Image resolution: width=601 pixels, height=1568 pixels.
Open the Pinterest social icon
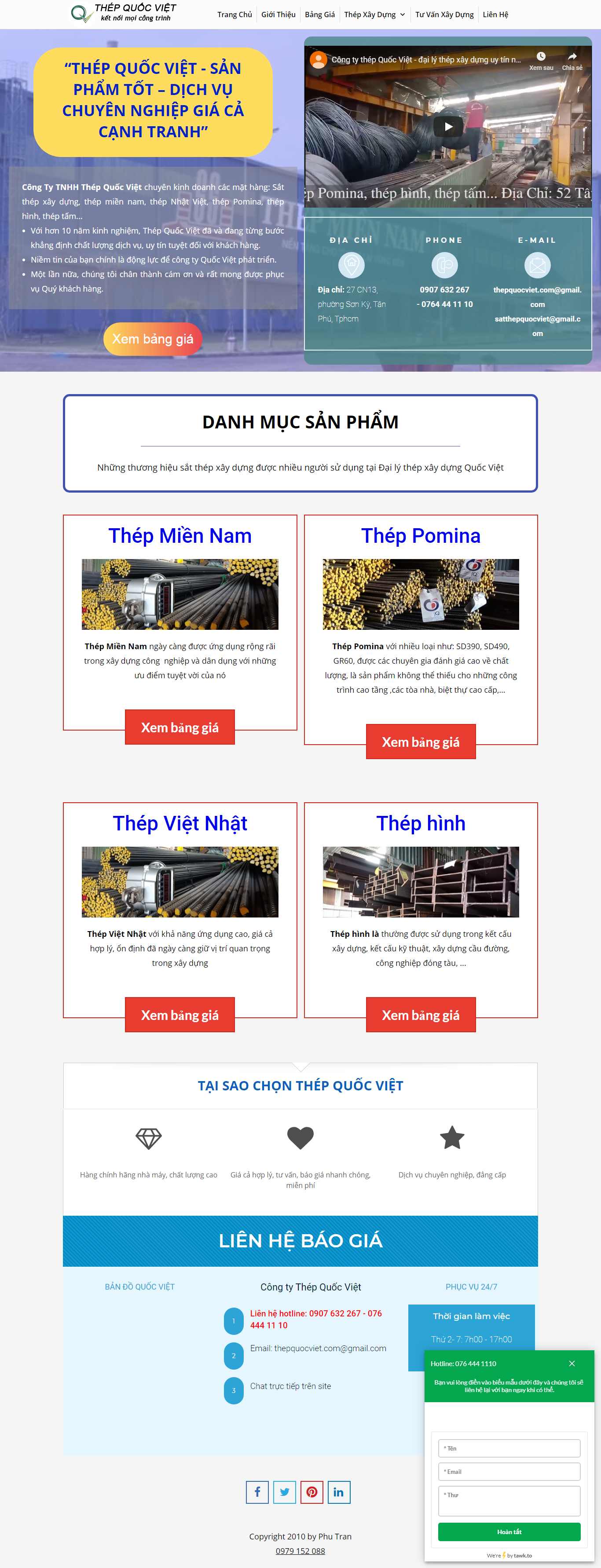(x=312, y=1492)
